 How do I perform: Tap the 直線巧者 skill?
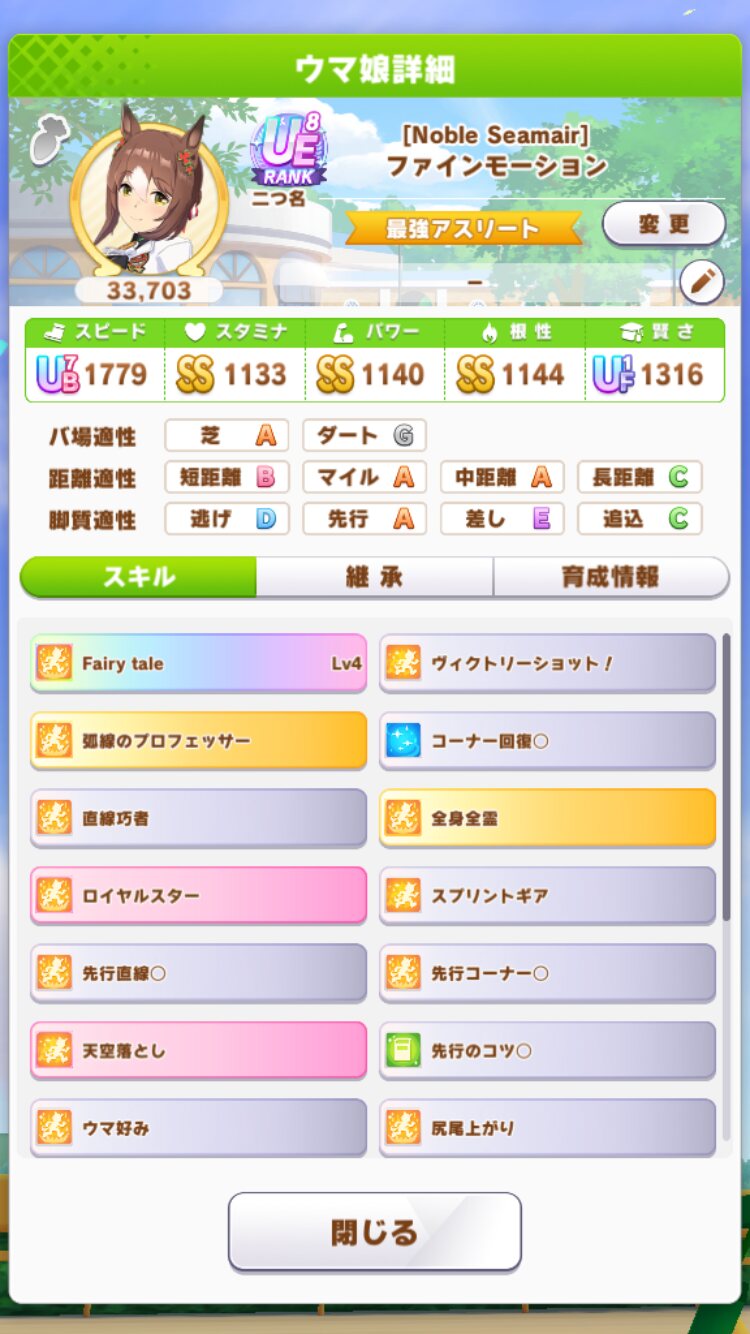(x=198, y=817)
